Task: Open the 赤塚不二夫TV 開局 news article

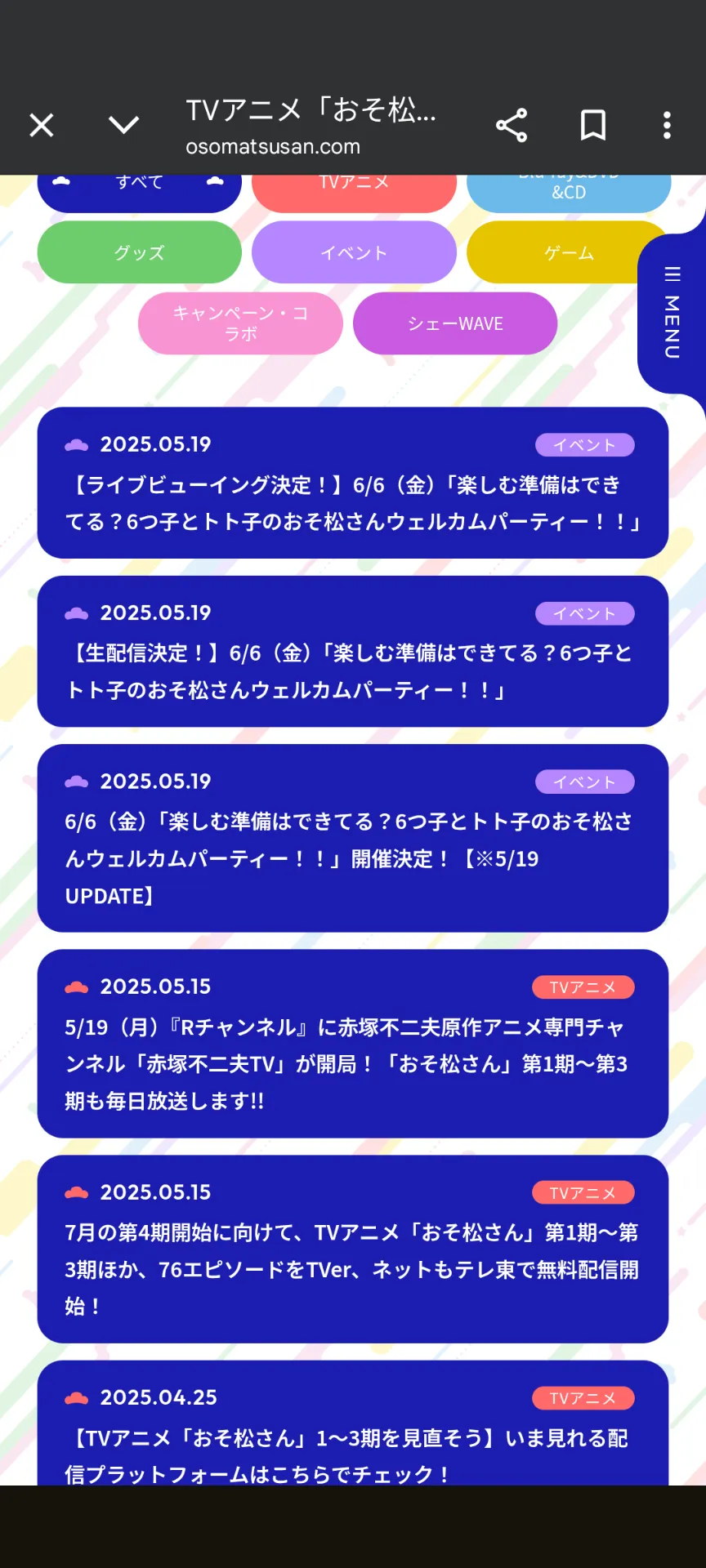Action: point(352,1063)
